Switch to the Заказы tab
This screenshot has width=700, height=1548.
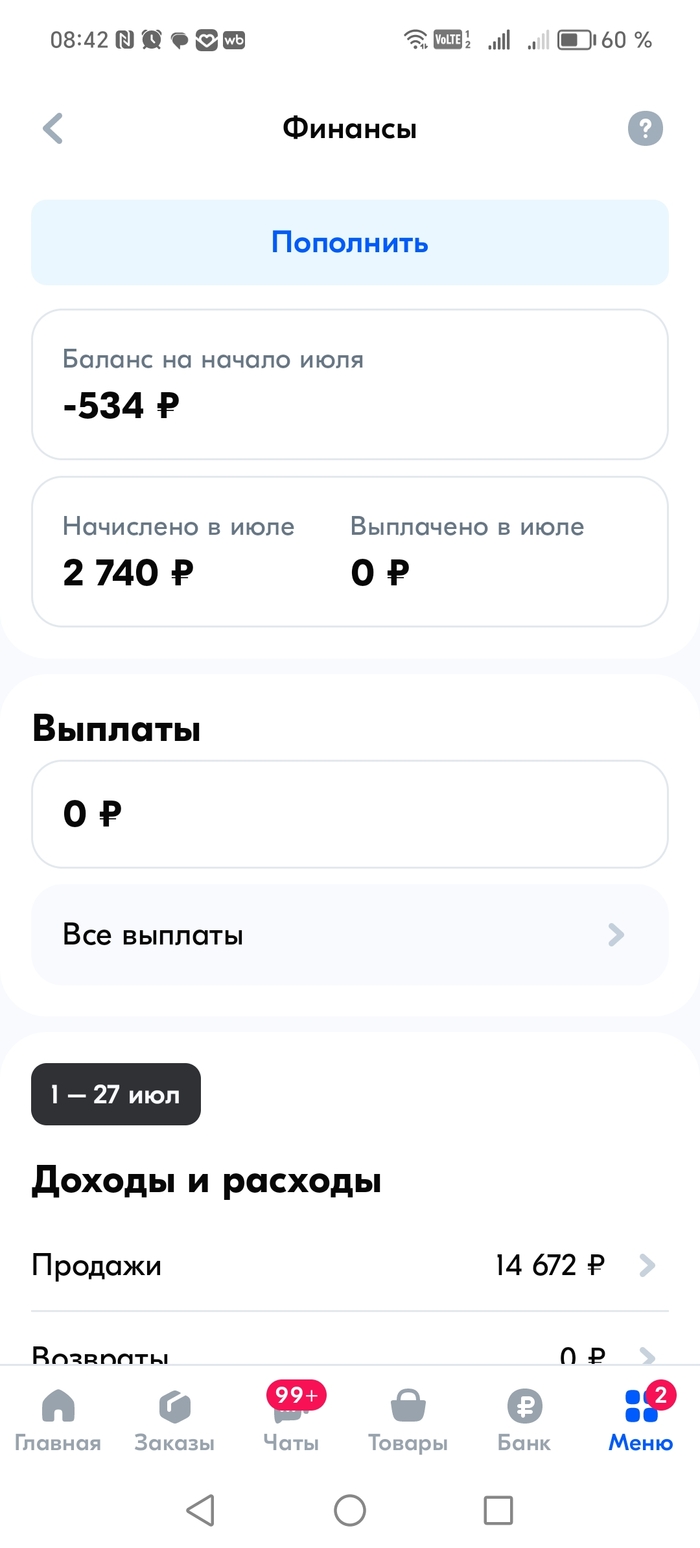pos(174,1421)
